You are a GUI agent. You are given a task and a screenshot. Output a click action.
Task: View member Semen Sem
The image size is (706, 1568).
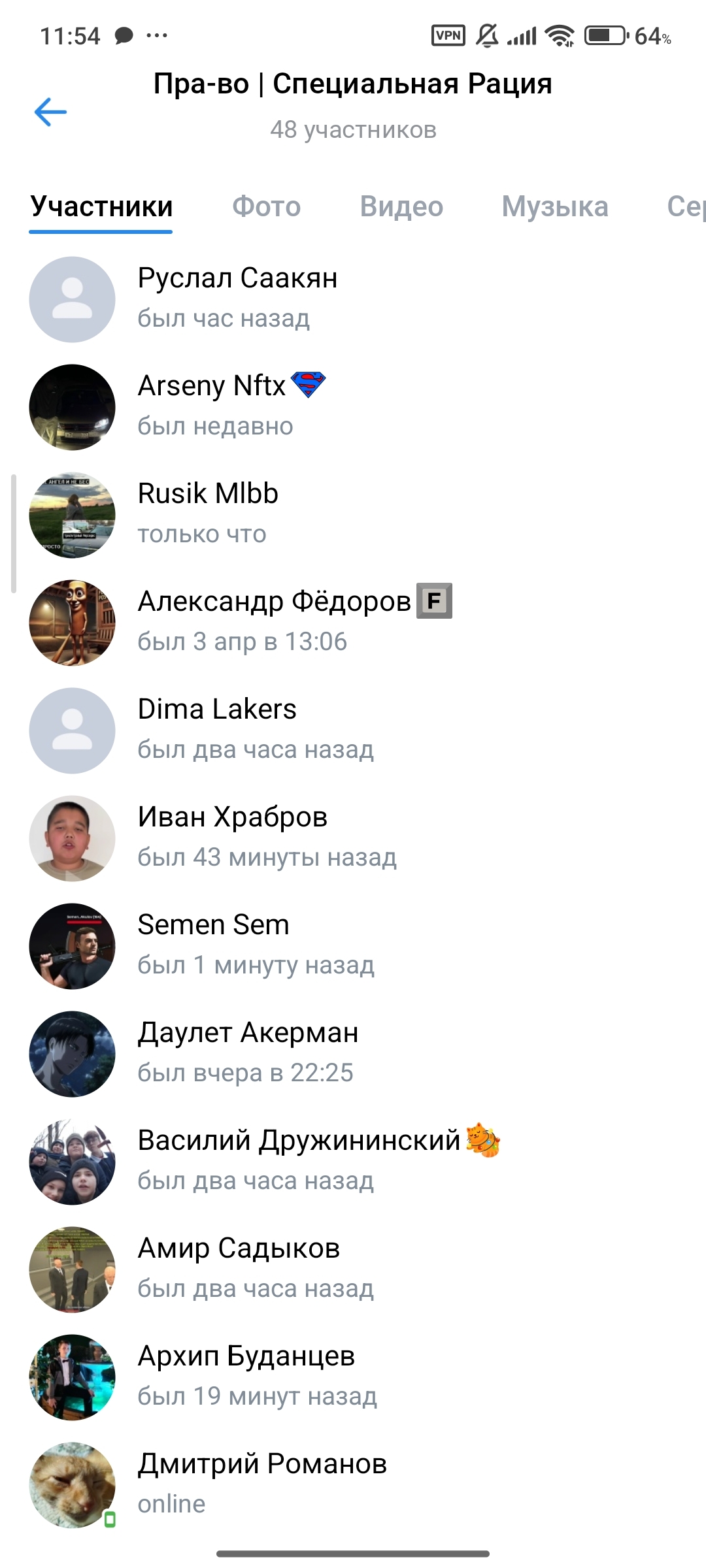coord(213,945)
